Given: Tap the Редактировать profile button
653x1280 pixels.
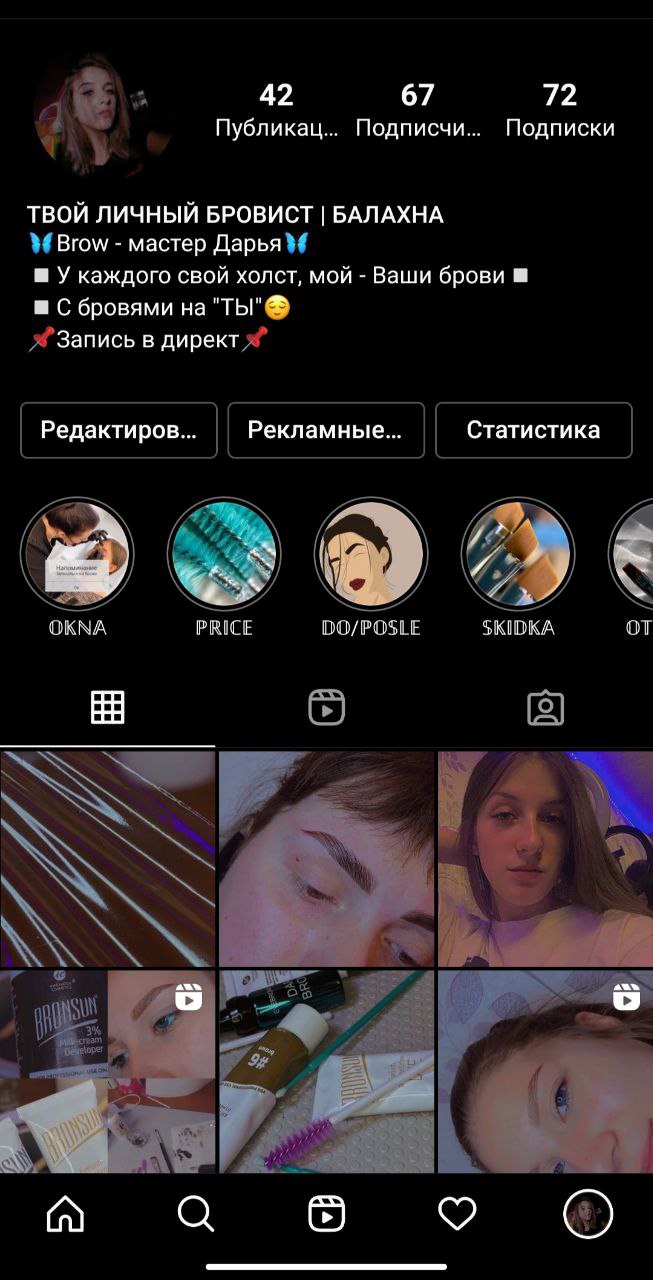Looking at the screenshot, I should click(x=119, y=430).
